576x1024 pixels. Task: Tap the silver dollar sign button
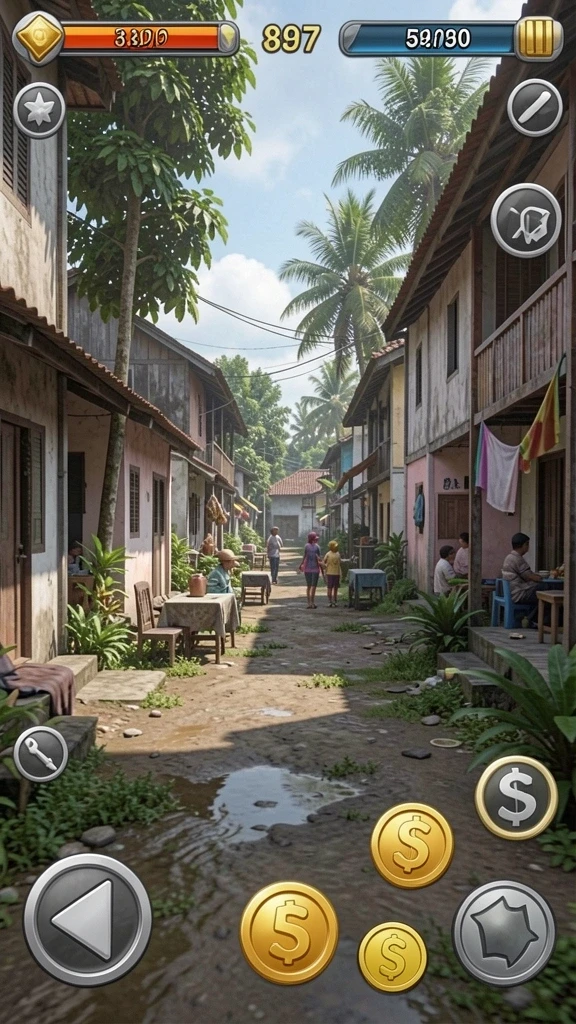(x=516, y=797)
